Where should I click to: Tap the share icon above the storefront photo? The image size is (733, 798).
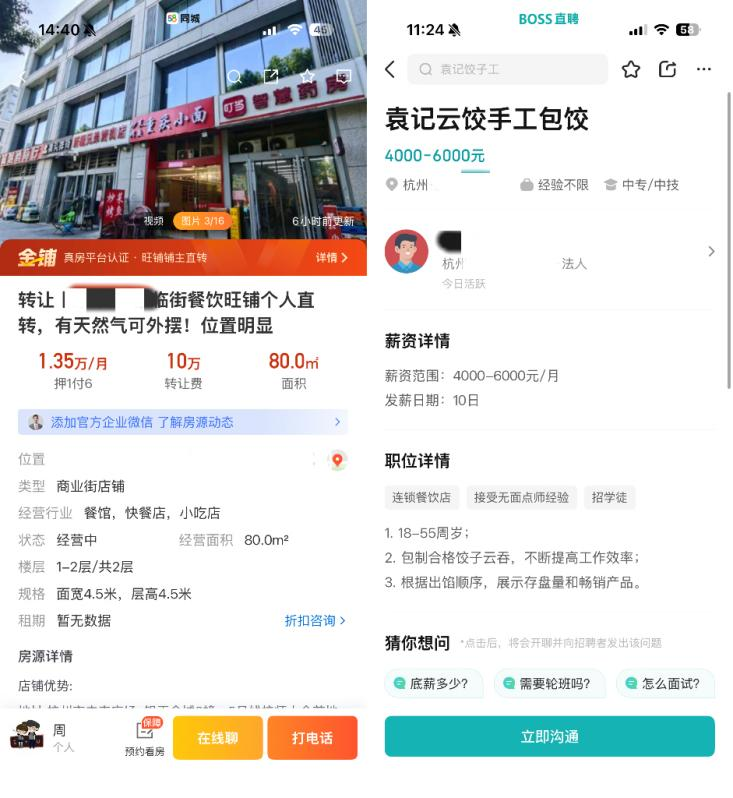(270, 76)
